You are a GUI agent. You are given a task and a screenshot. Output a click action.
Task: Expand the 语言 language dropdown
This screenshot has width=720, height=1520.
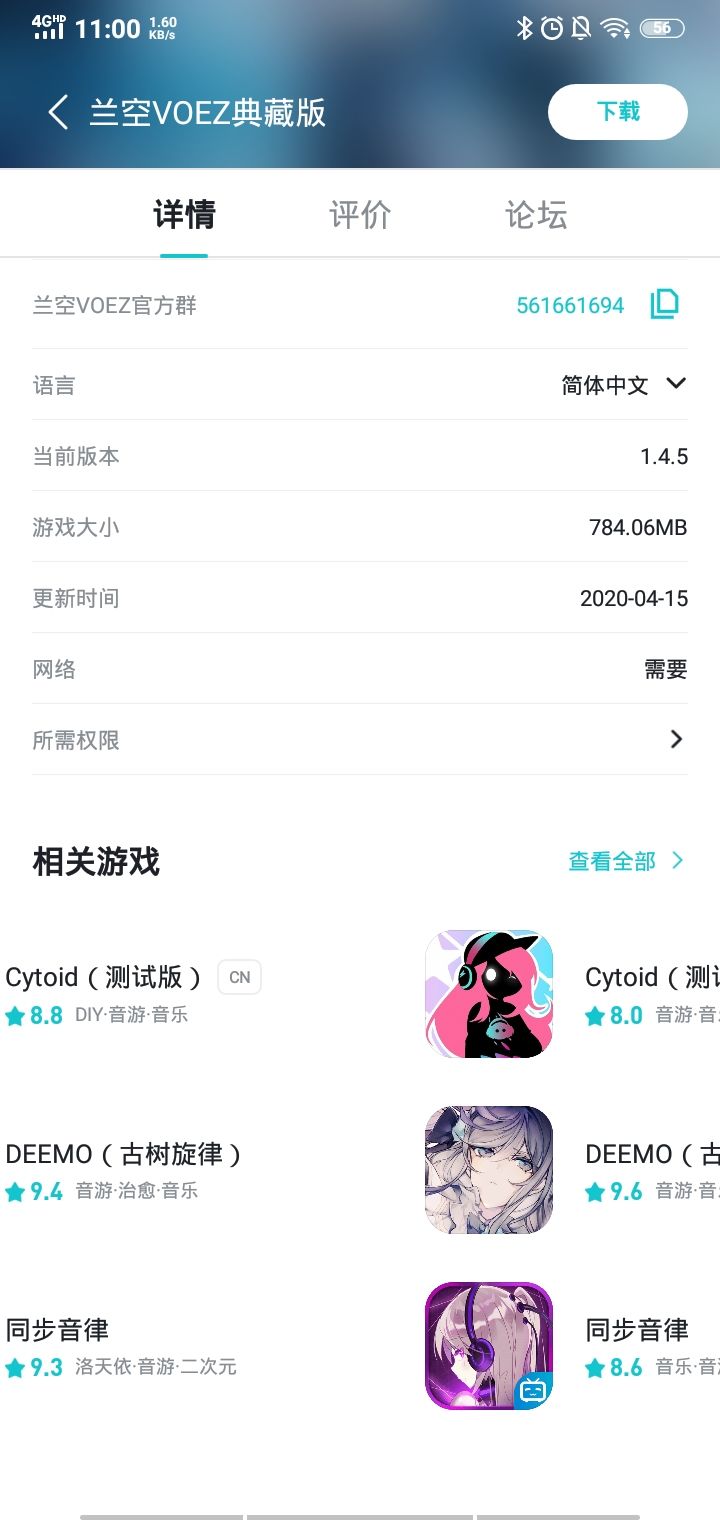[676, 384]
